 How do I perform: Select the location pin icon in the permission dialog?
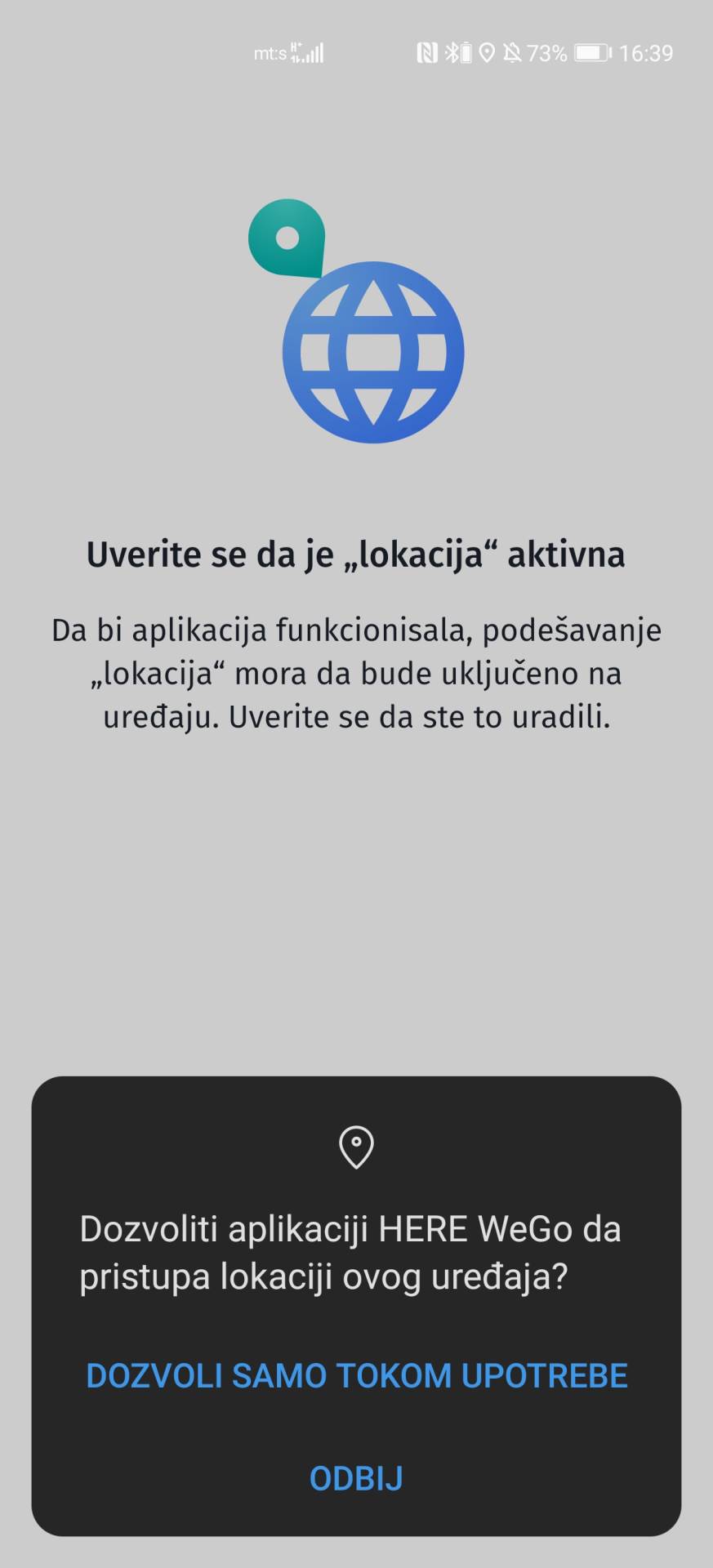click(x=356, y=1147)
